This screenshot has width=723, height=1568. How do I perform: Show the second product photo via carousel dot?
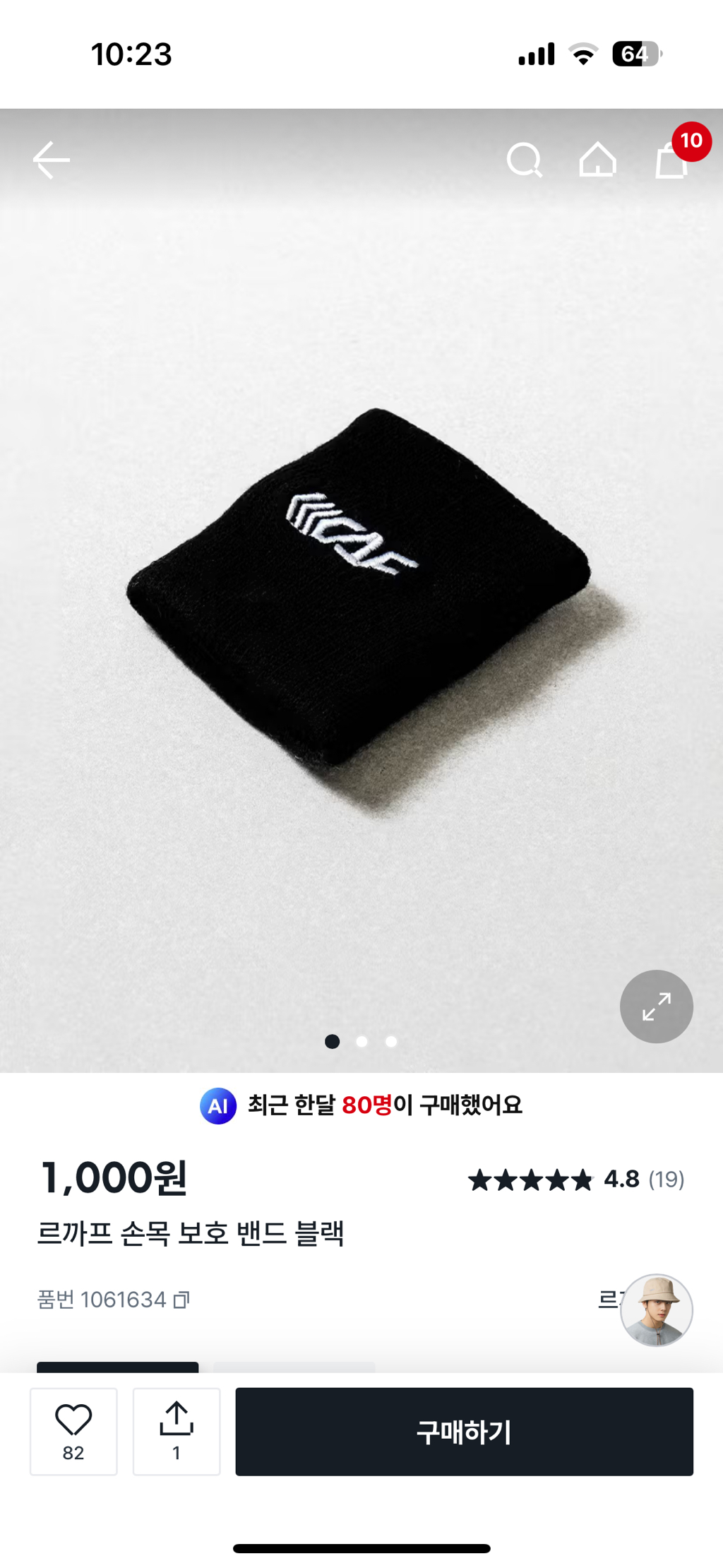[361, 1042]
